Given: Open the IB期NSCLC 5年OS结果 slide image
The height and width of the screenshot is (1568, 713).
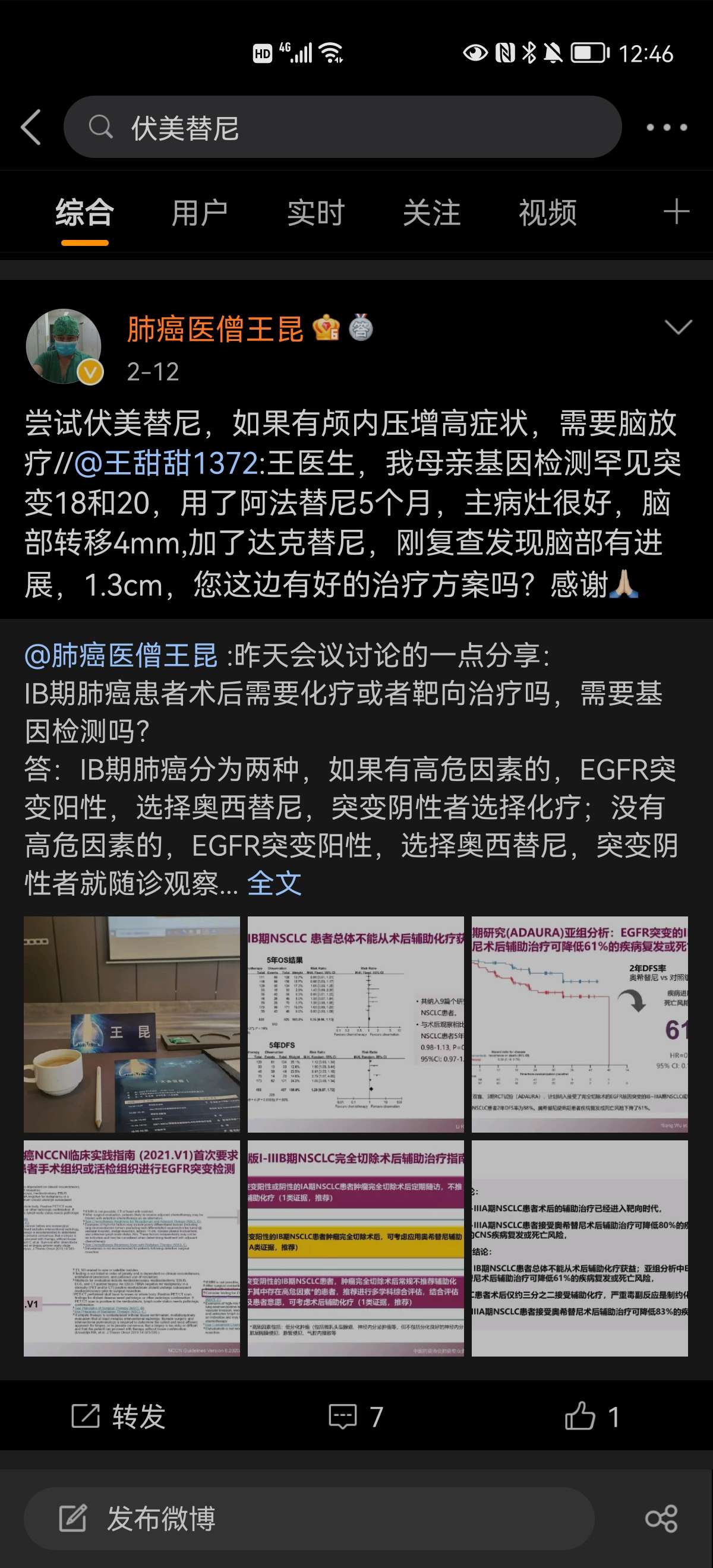Looking at the screenshot, I should point(355,1024).
